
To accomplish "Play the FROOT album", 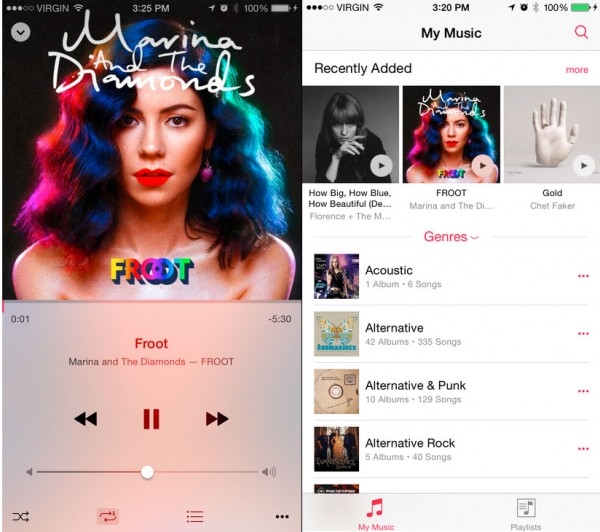I will (x=483, y=166).
